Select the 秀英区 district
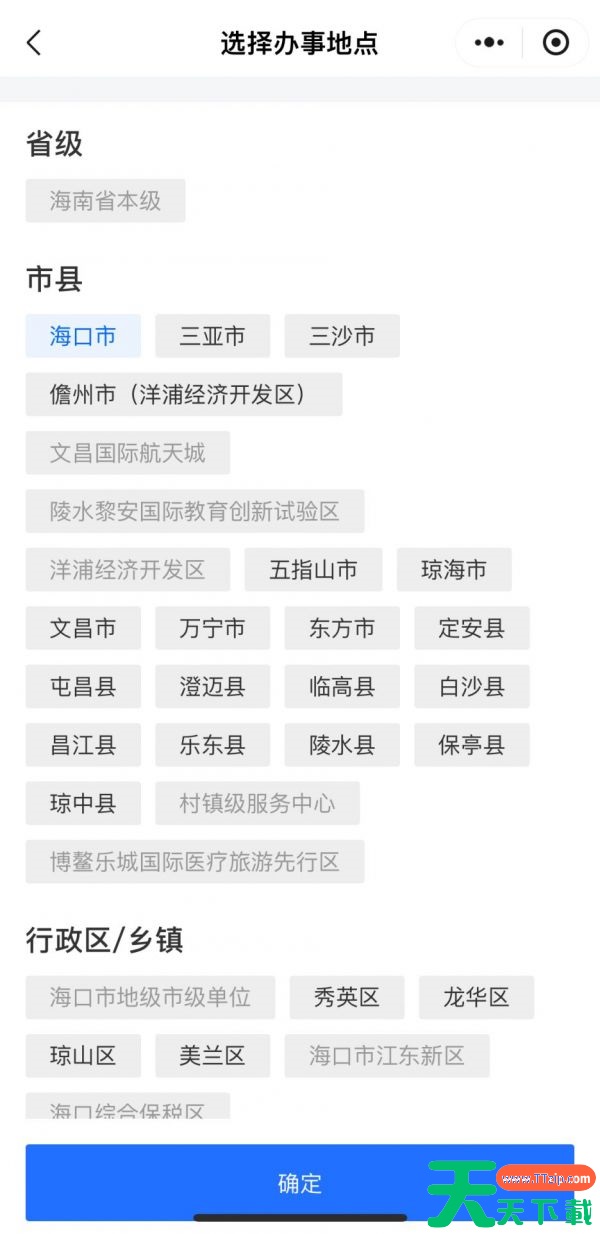The height and width of the screenshot is (1234, 600). pos(347,997)
